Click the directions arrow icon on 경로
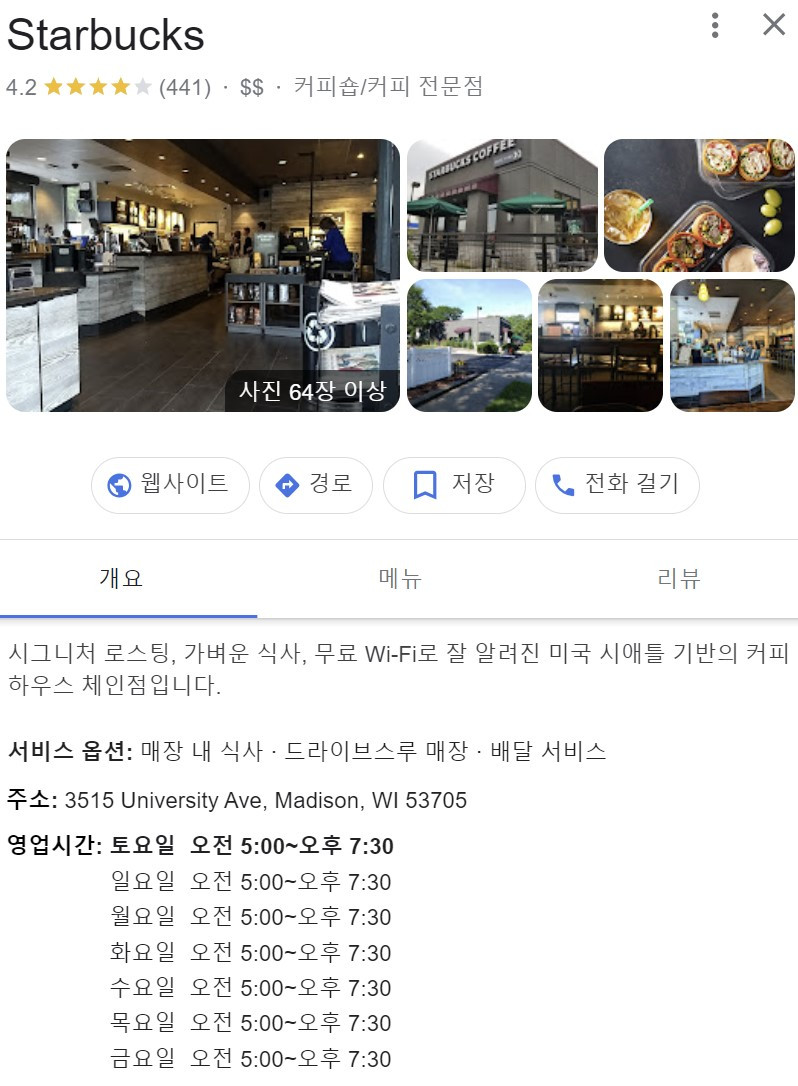The height and width of the screenshot is (1086, 798). 285,484
